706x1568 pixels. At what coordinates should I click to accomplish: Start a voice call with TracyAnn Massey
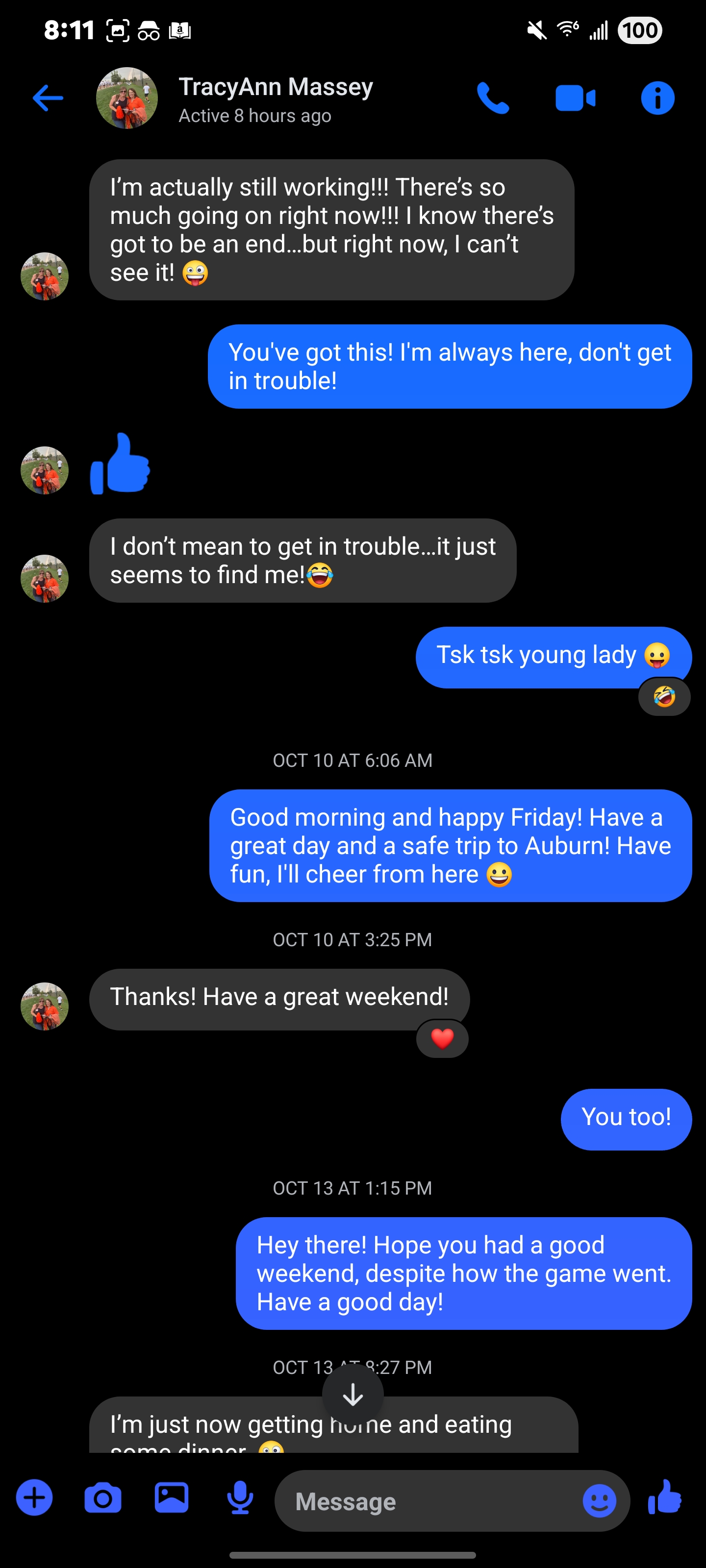tap(492, 98)
